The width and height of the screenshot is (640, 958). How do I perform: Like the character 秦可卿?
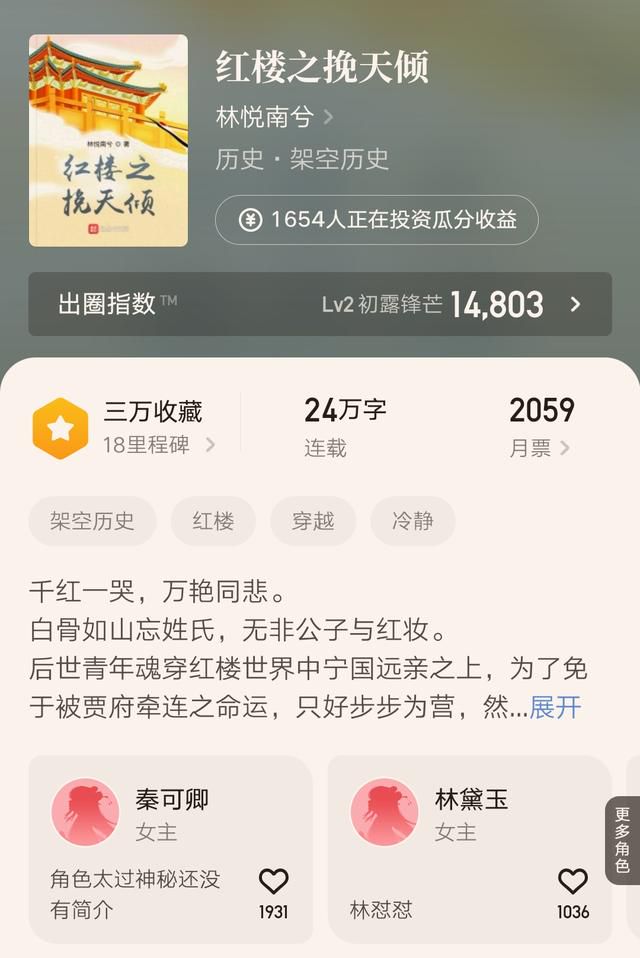273,881
